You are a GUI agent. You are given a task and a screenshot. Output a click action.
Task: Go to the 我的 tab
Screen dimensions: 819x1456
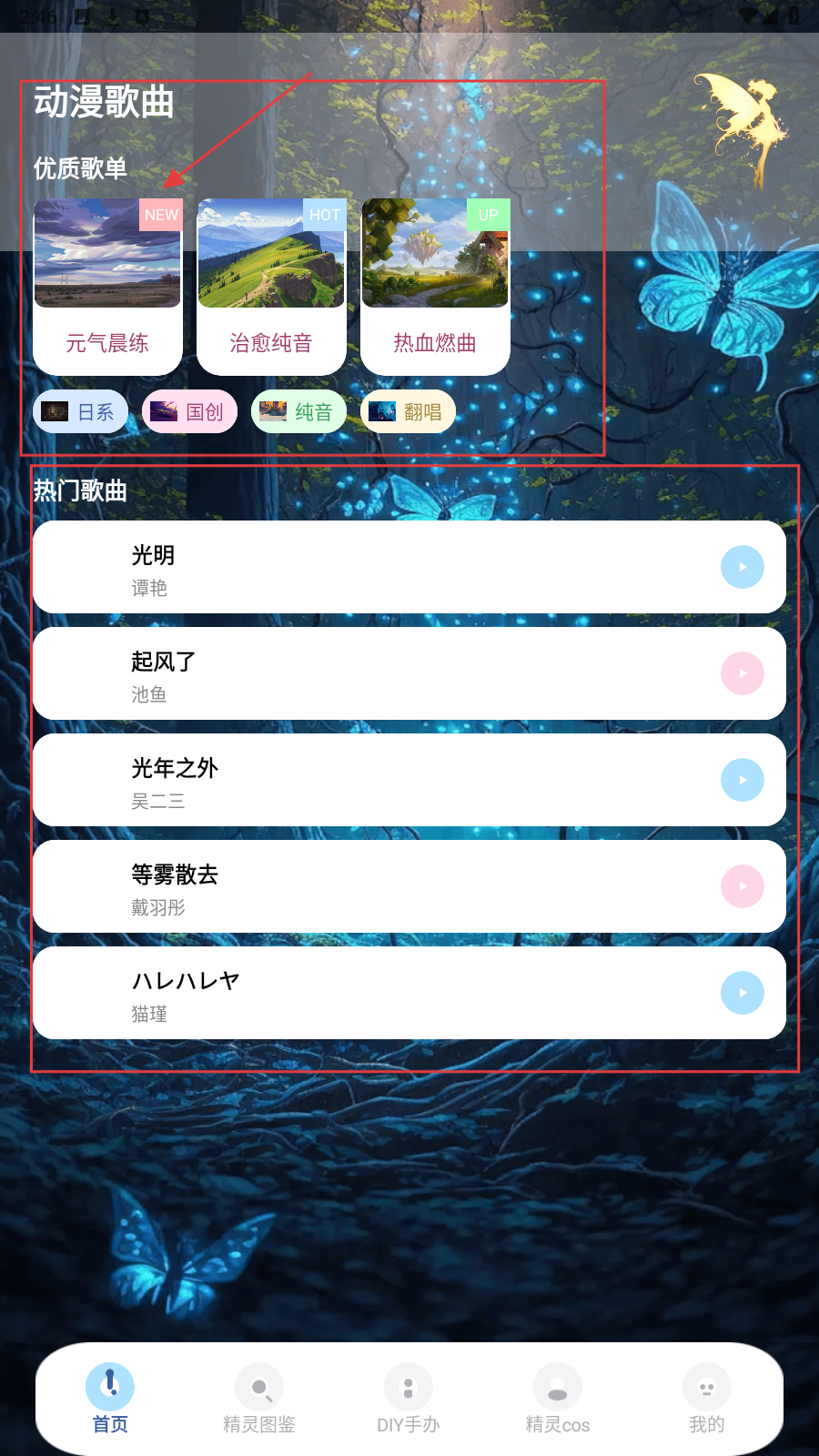pos(707,1399)
